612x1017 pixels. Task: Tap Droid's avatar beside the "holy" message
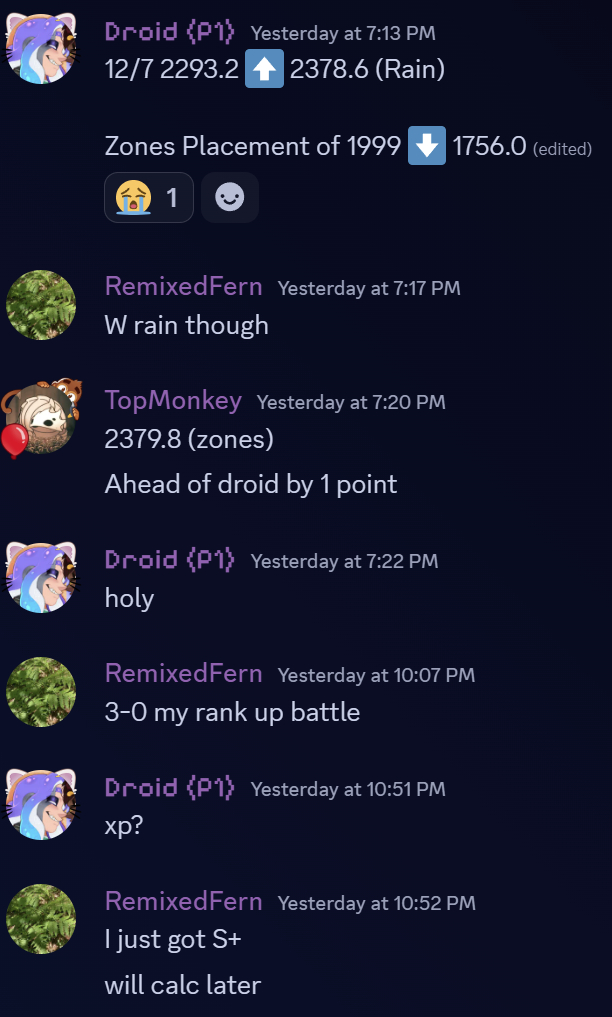pyautogui.click(x=41, y=578)
